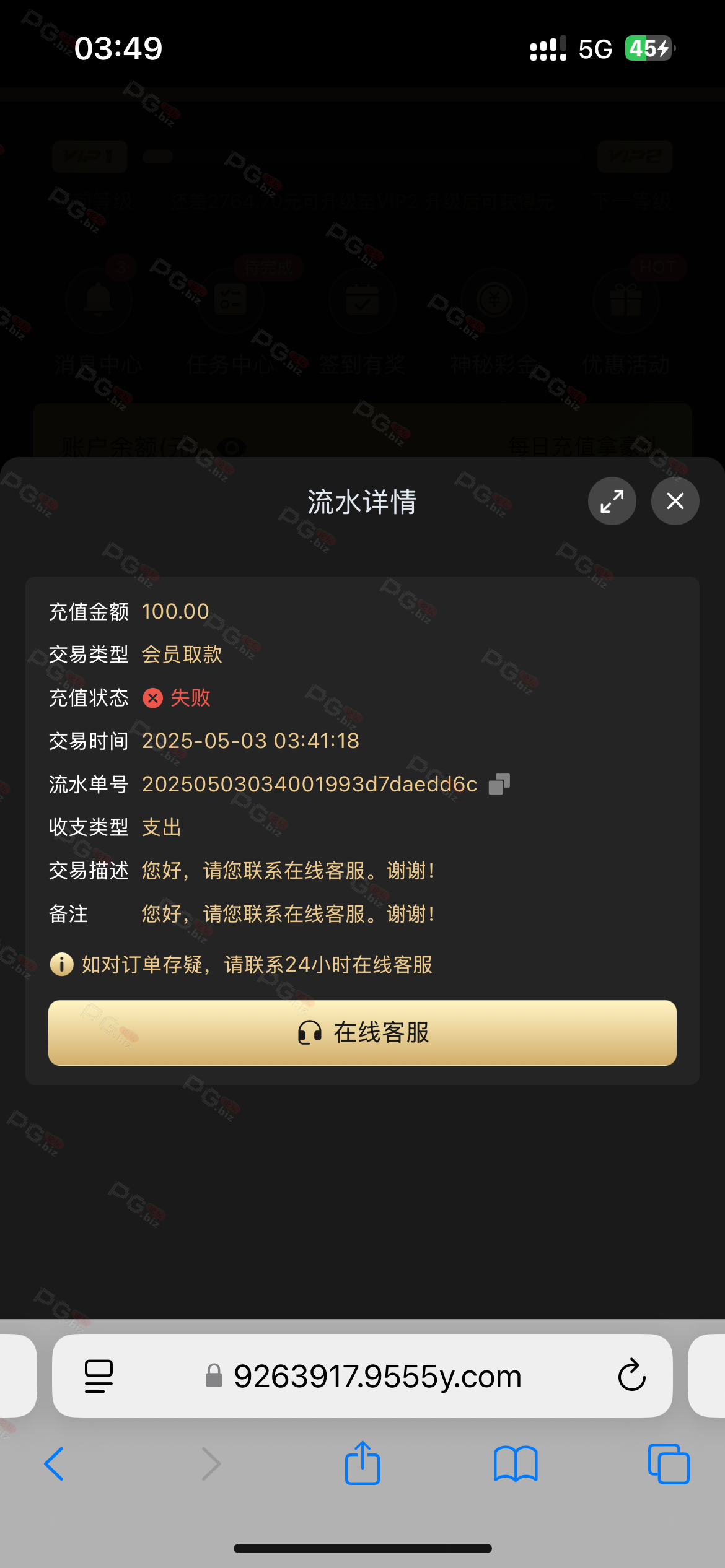Copy the 流水单号 order number
This screenshot has width=725, height=1568.
(x=499, y=784)
